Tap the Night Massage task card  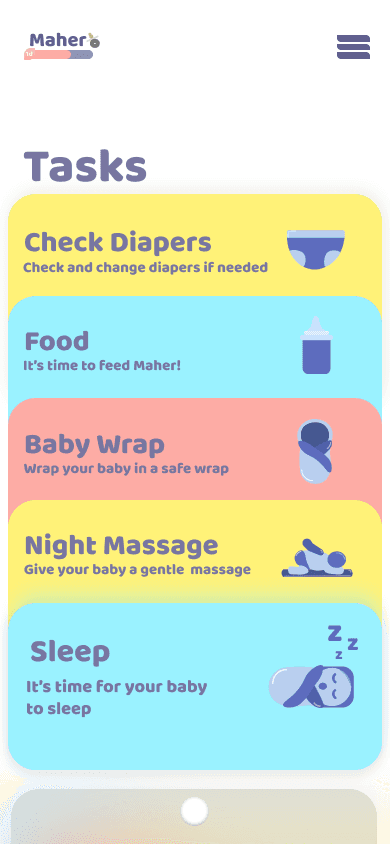[195, 552]
